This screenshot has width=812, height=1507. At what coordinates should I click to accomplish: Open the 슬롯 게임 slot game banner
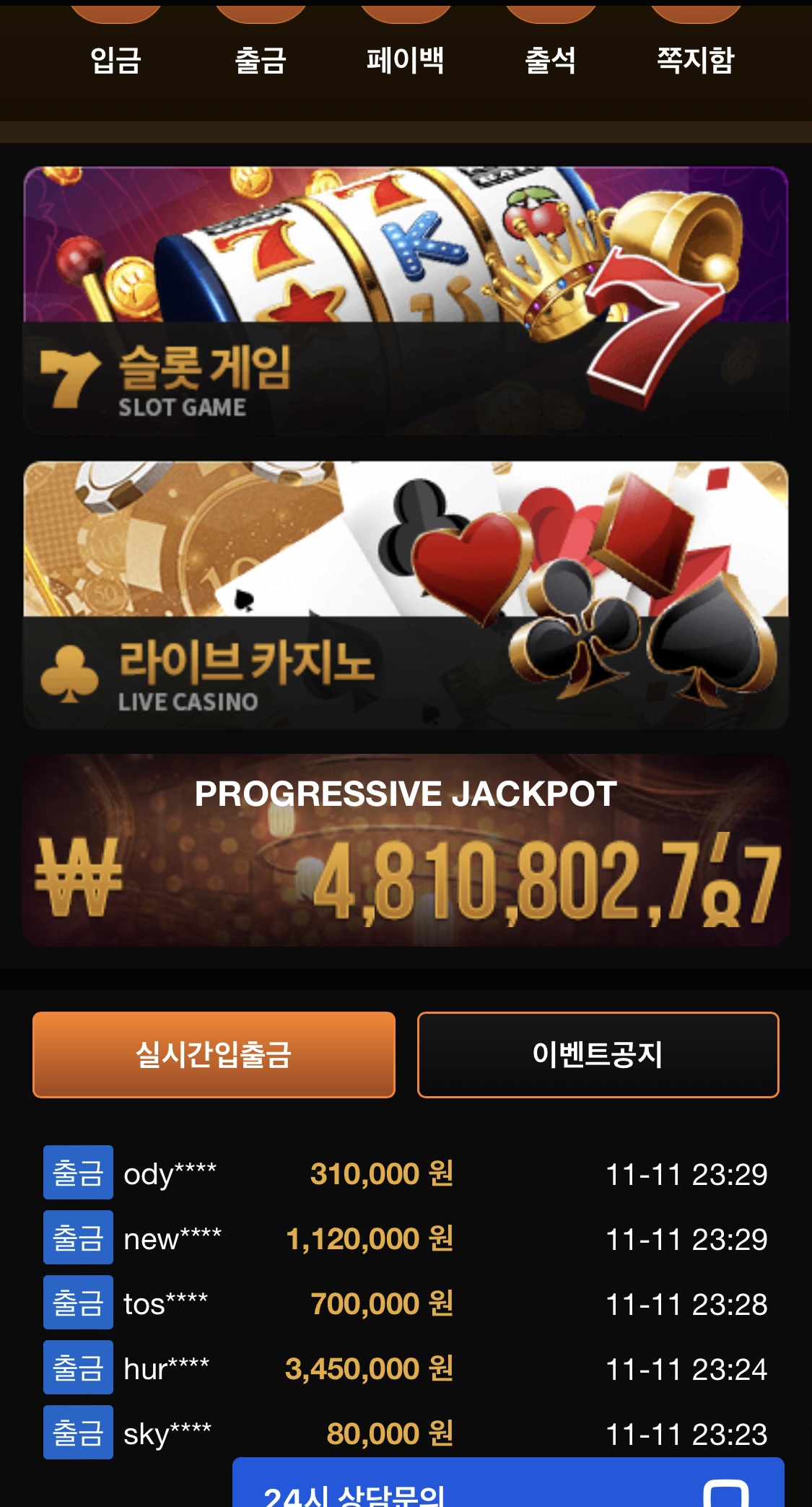click(x=406, y=300)
